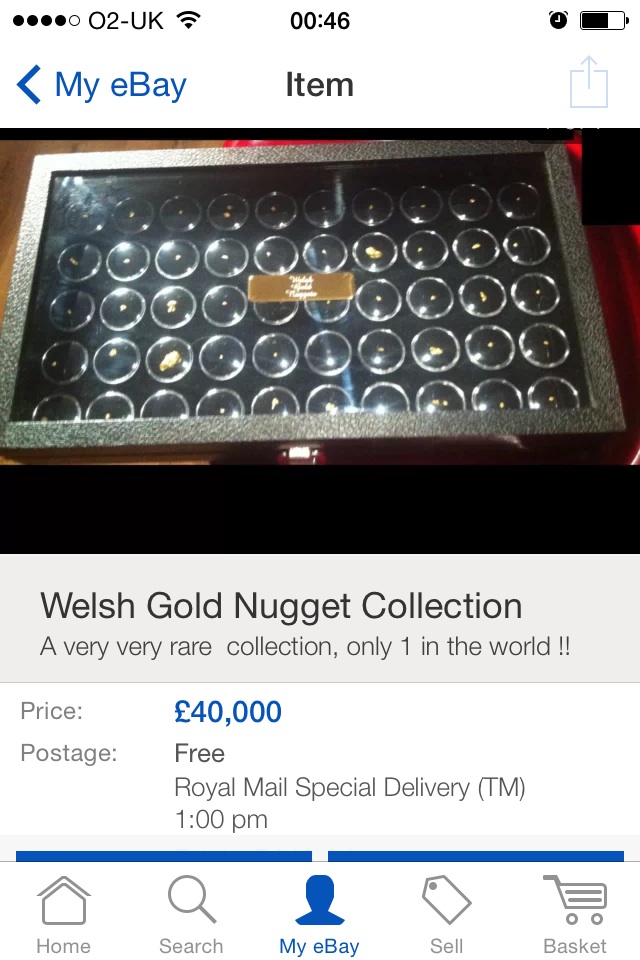Go to the Sell tab

tap(447, 913)
